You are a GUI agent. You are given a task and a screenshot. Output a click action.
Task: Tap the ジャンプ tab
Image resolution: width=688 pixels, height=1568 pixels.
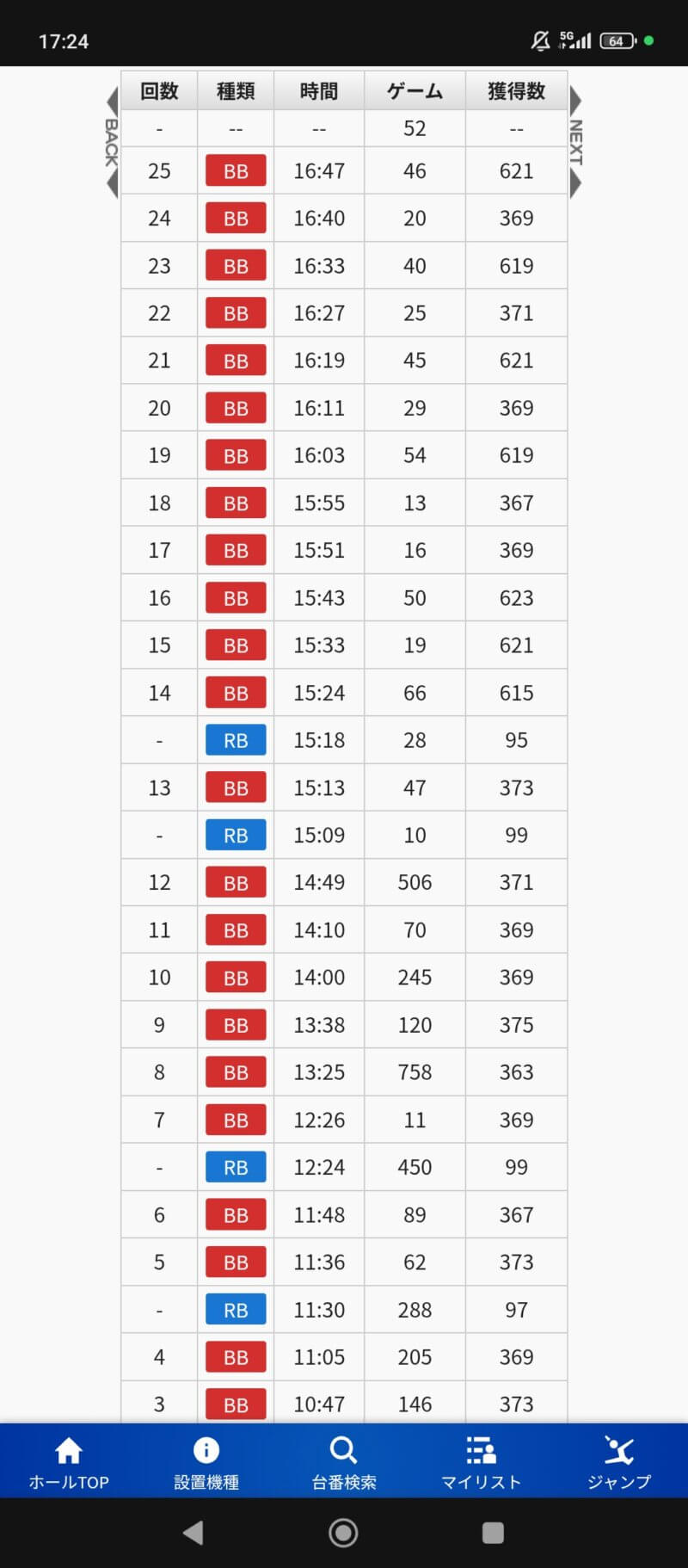[x=618, y=1462]
